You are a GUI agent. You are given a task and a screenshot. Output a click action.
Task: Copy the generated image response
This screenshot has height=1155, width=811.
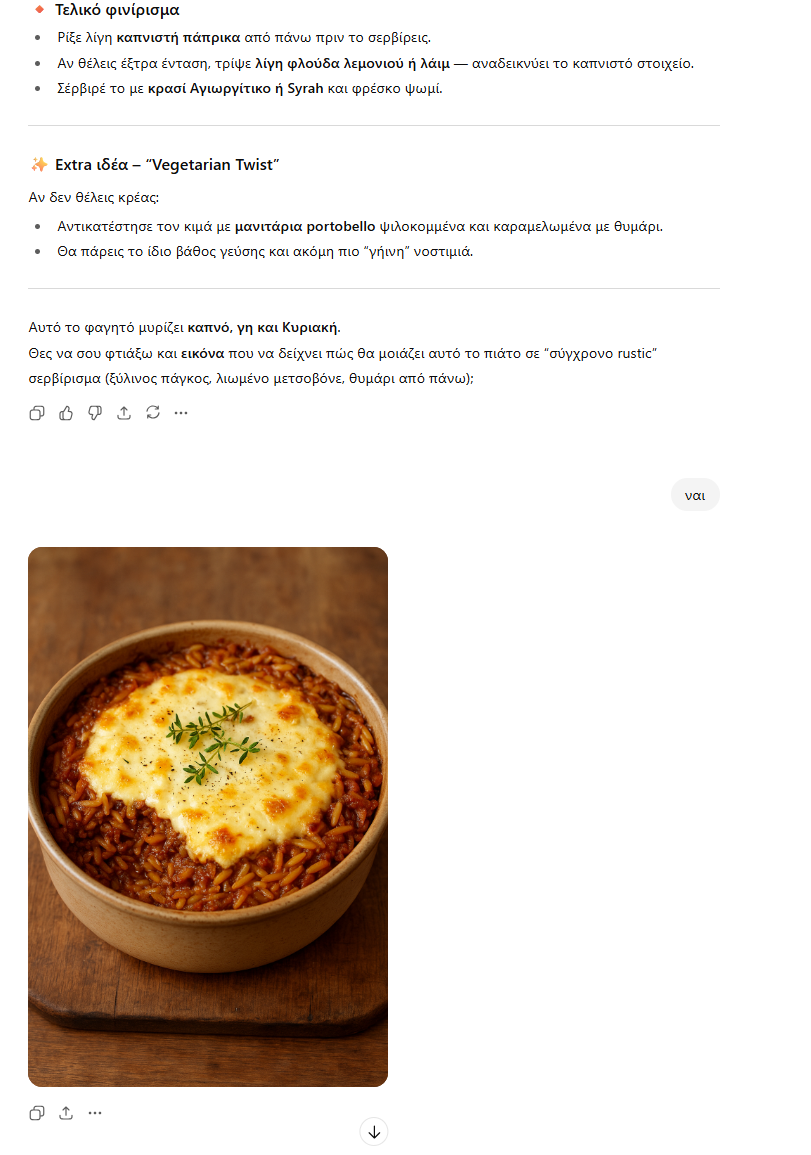(x=37, y=1113)
